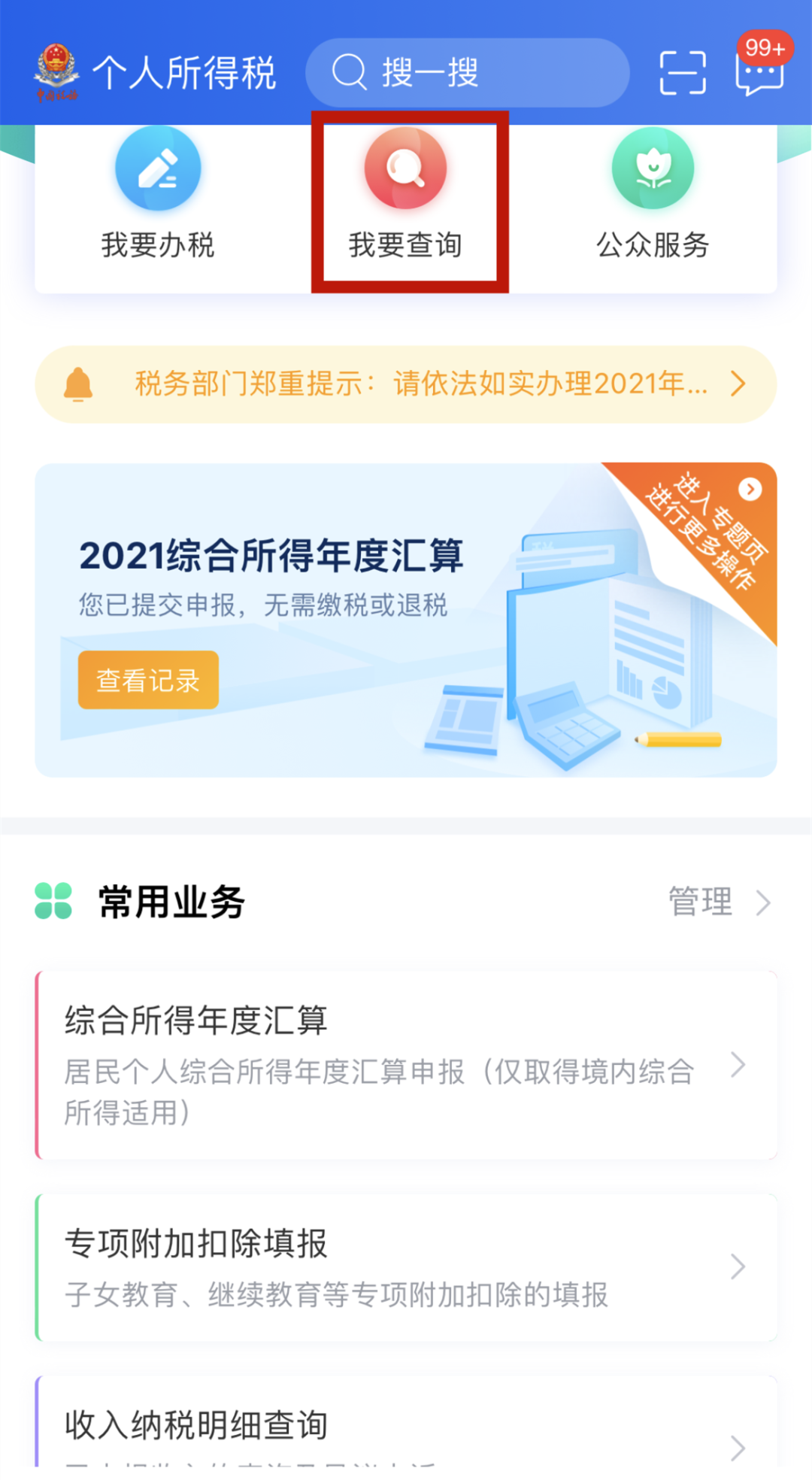Open 管理 for 常用业务

718,902
